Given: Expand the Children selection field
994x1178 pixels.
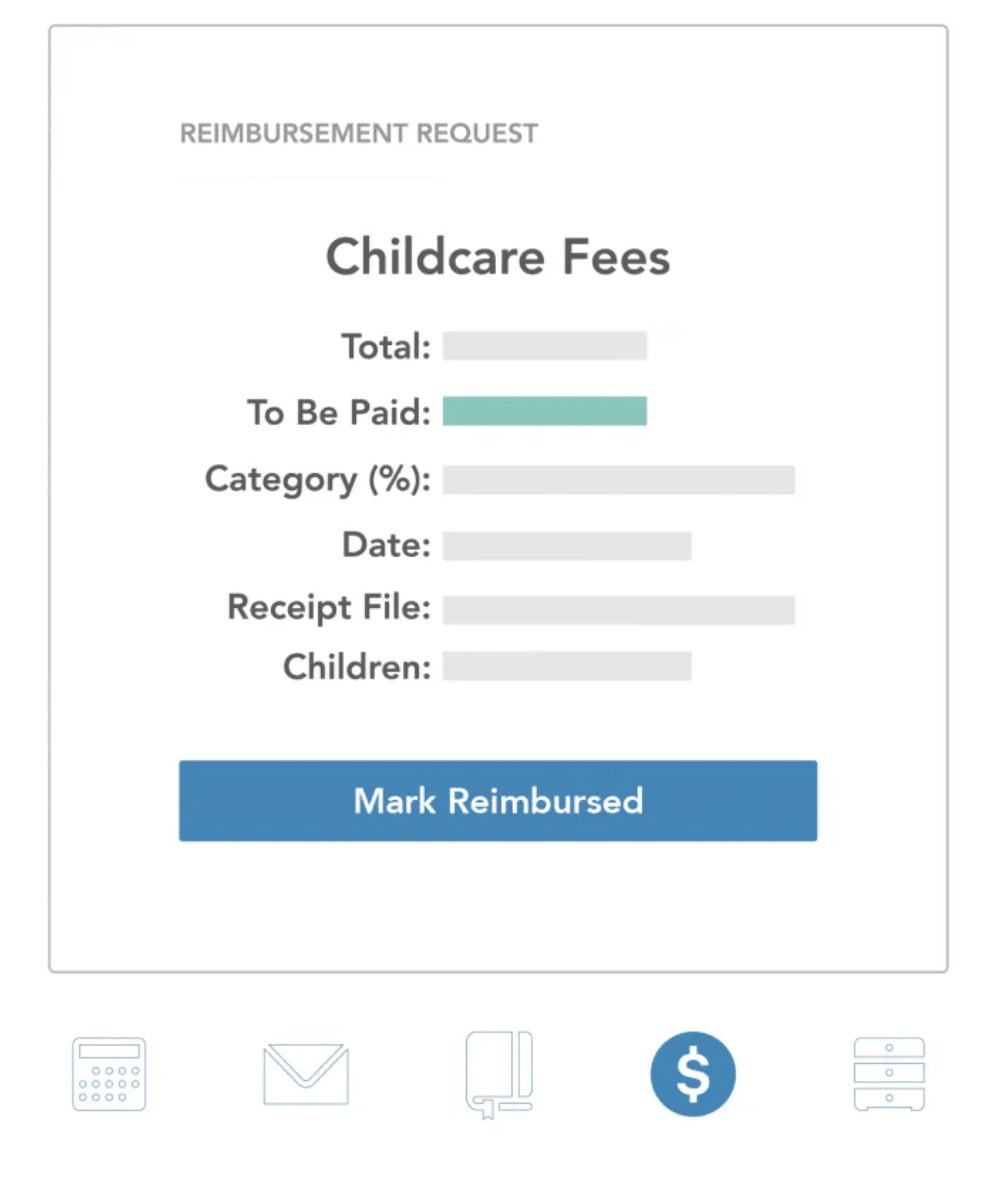Looking at the screenshot, I should pyautogui.click(x=569, y=666).
